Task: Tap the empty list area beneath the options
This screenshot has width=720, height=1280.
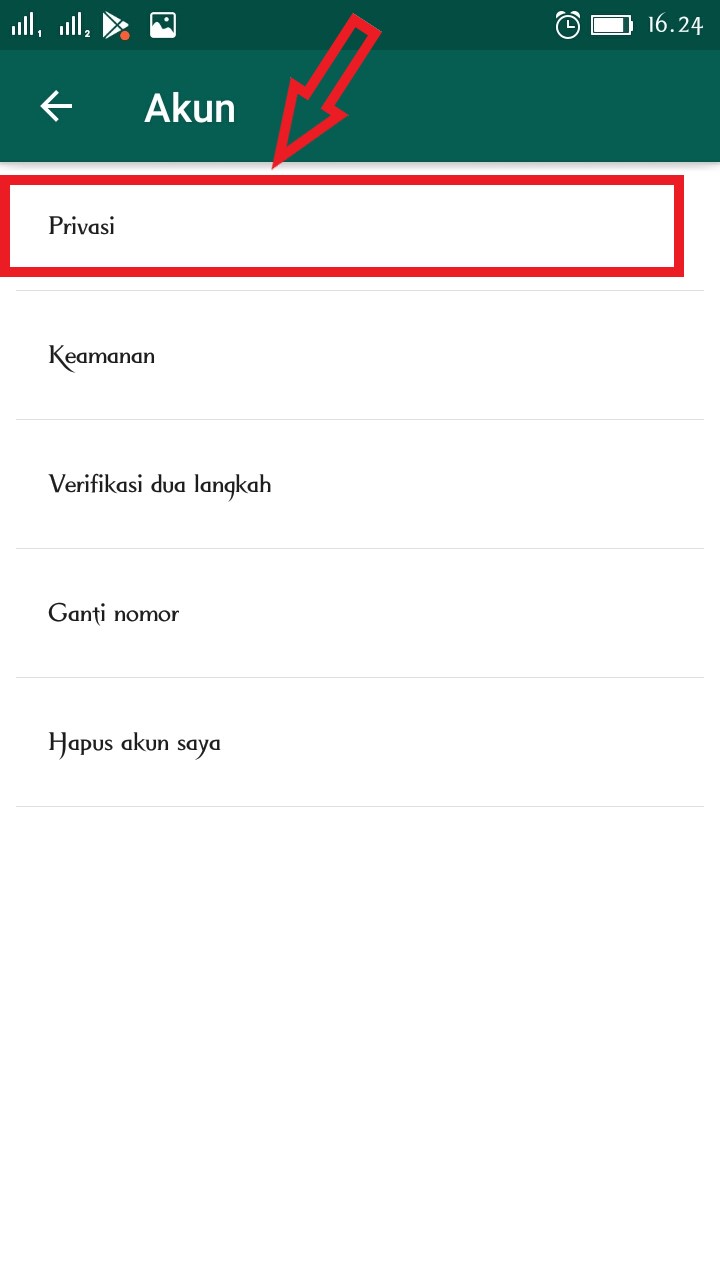Action: pos(360,1000)
